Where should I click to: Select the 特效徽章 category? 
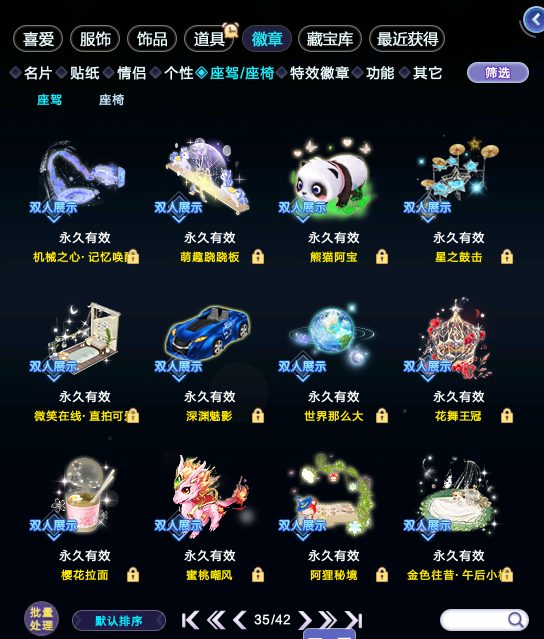[x=319, y=73]
